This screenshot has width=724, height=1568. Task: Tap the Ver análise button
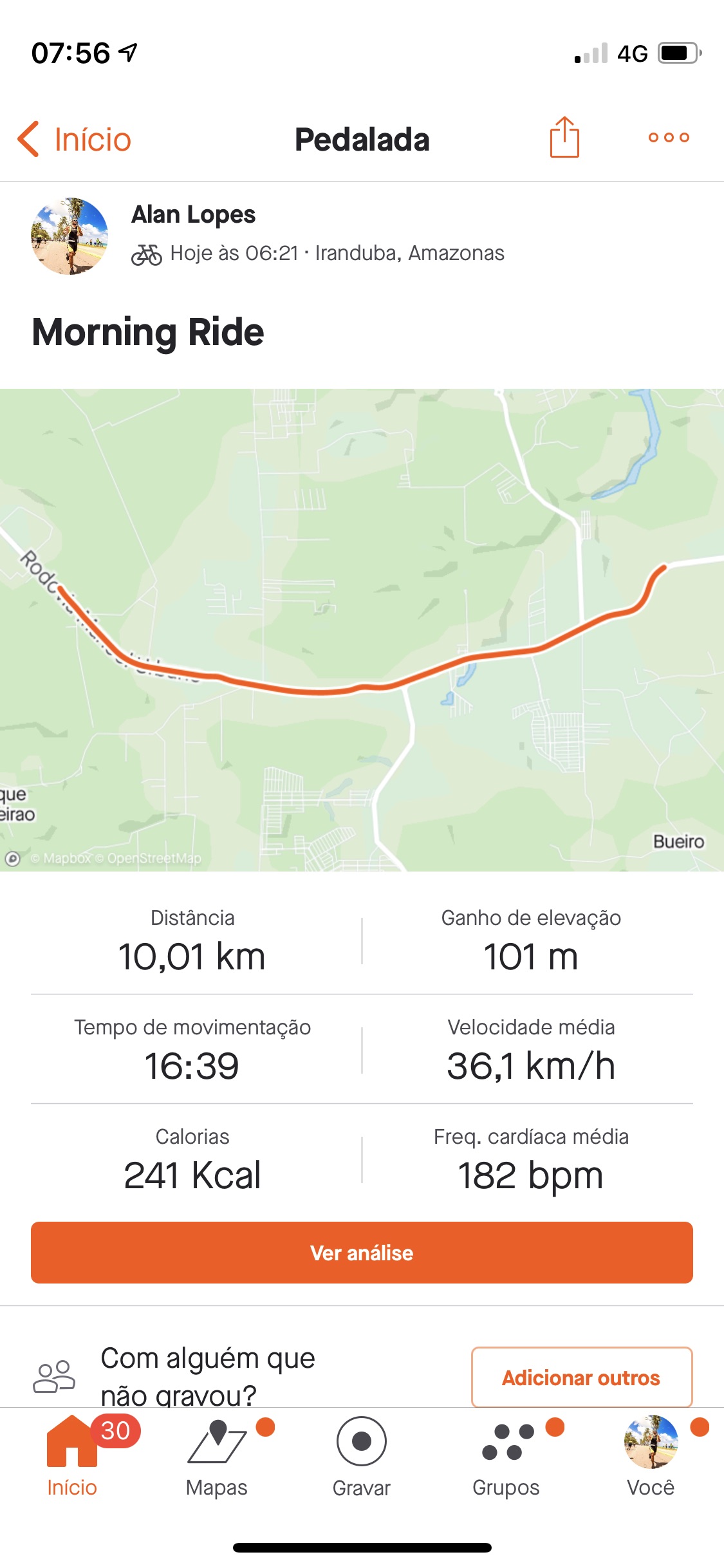tap(362, 1252)
